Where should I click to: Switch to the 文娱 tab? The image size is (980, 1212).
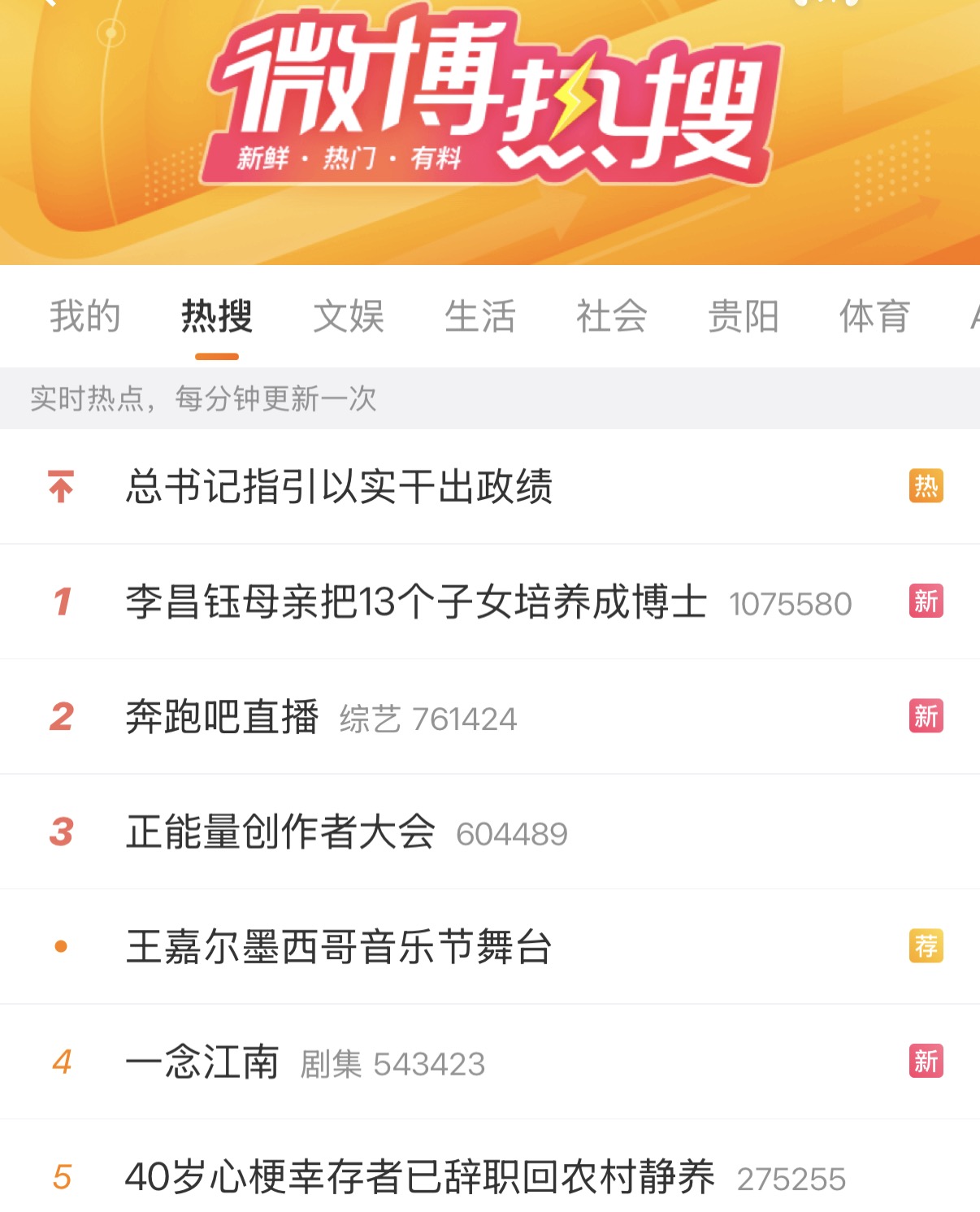tap(349, 316)
